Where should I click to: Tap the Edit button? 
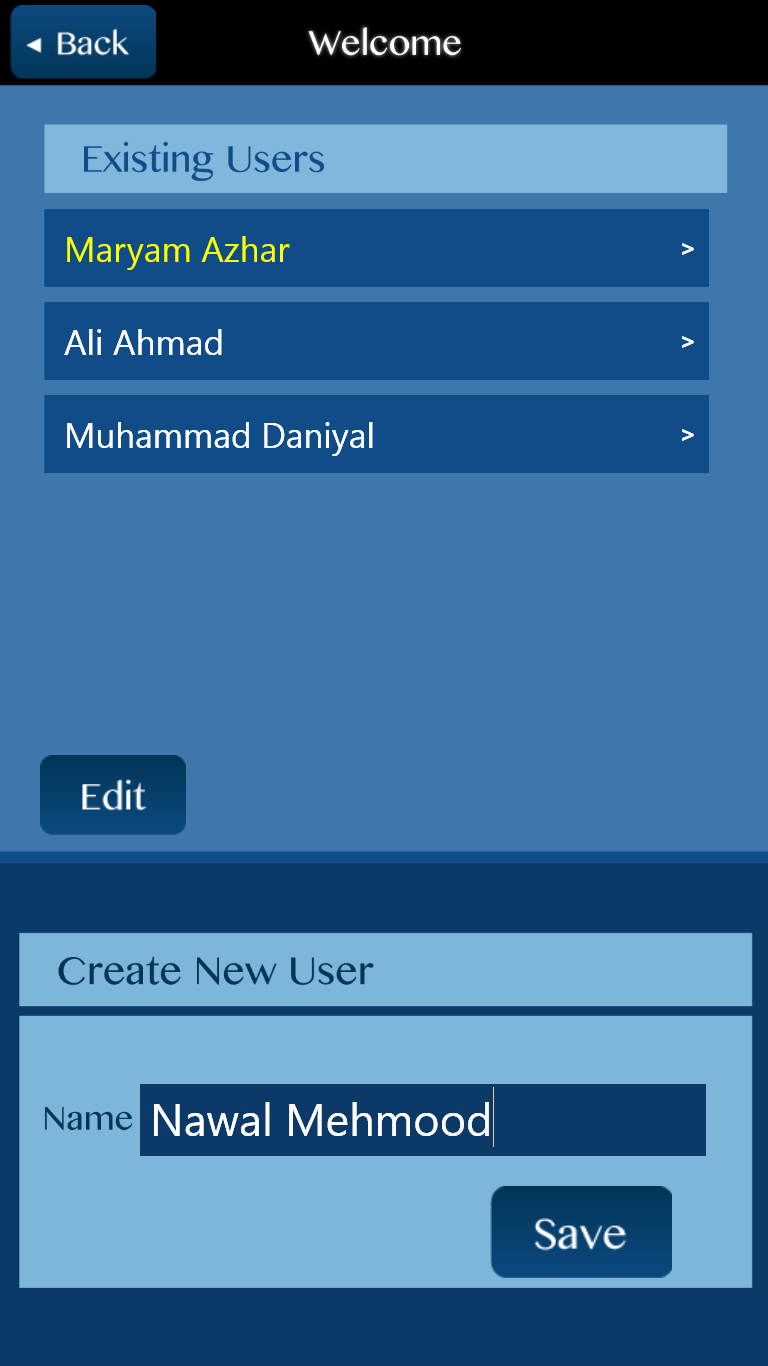(113, 795)
